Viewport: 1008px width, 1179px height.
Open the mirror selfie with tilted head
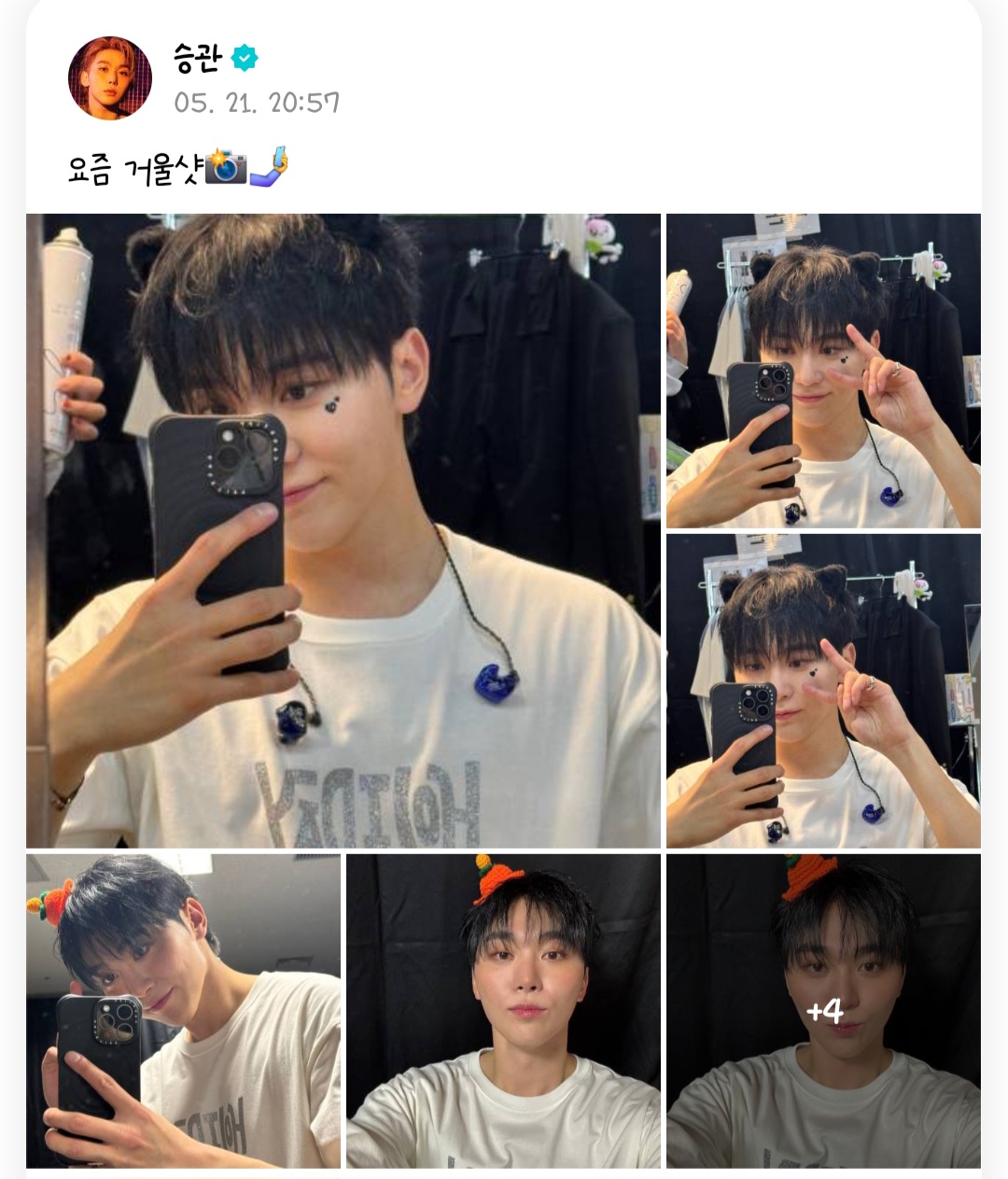pyautogui.click(x=183, y=1010)
